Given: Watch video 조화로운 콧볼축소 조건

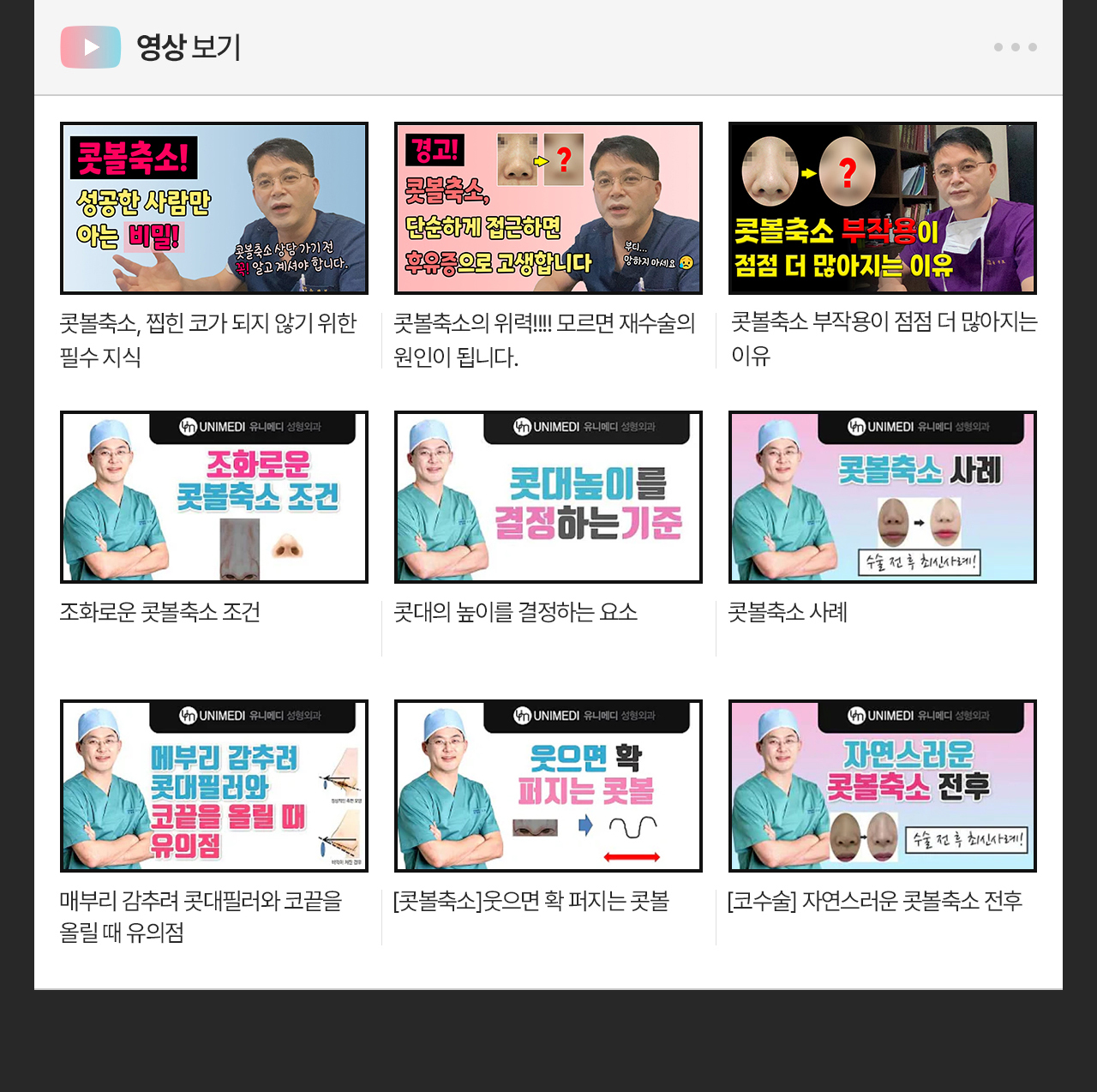Looking at the screenshot, I should tap(214, 497).
